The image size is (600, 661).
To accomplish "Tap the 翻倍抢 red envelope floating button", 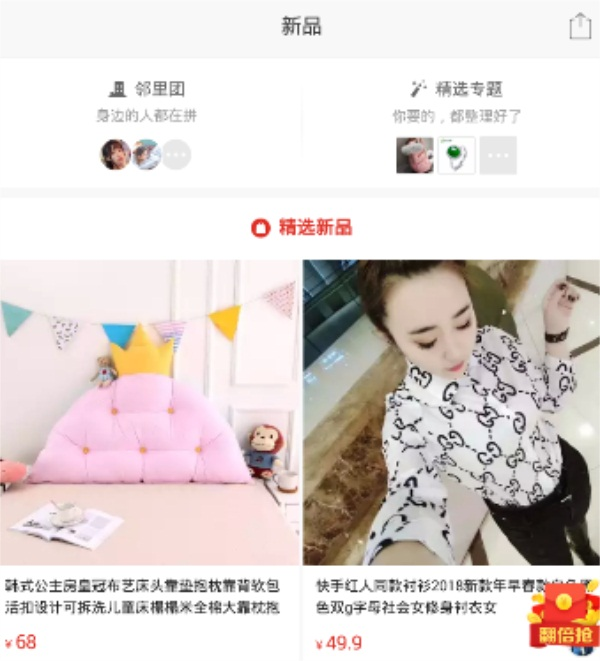I will point(563,616).
